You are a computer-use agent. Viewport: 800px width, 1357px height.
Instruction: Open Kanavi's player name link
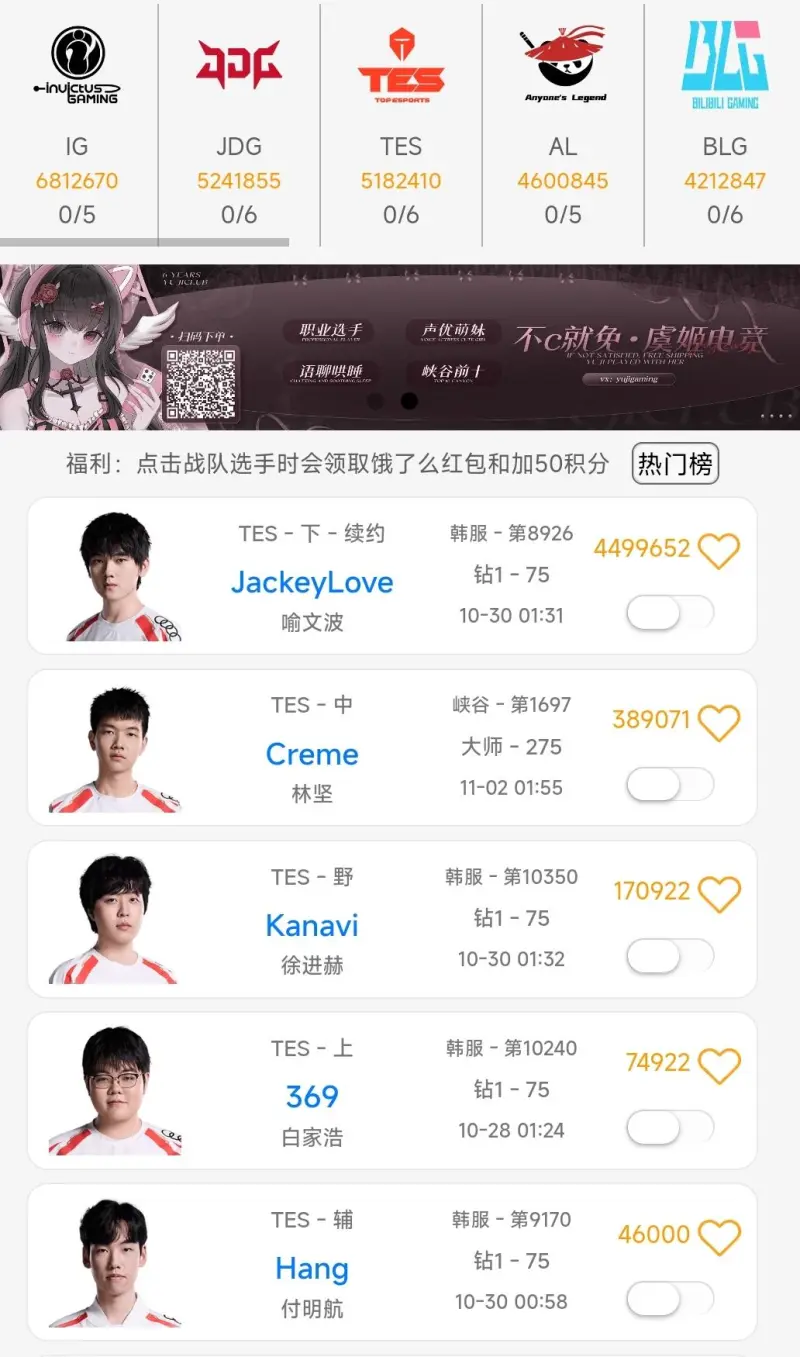point(312,925)
